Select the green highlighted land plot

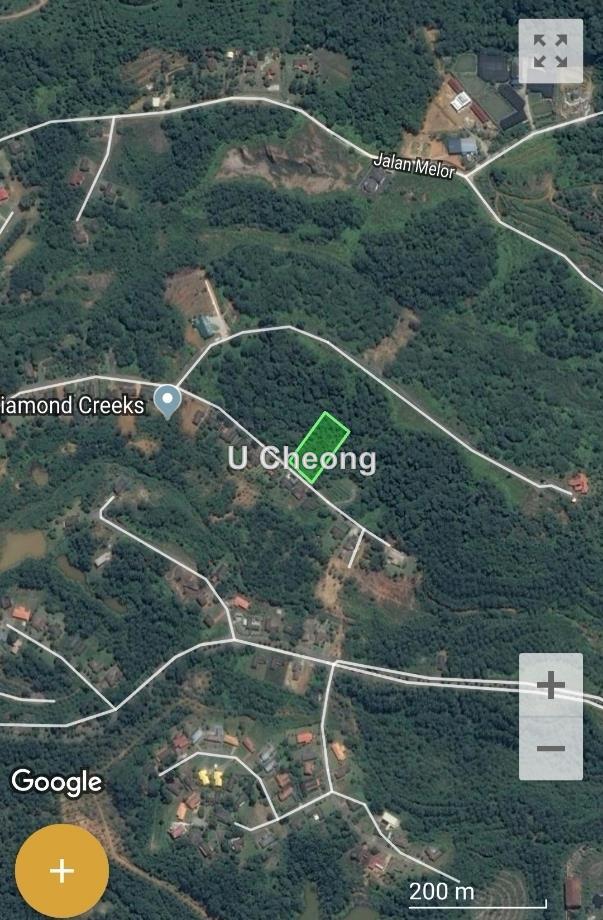[x=321, y=447]
